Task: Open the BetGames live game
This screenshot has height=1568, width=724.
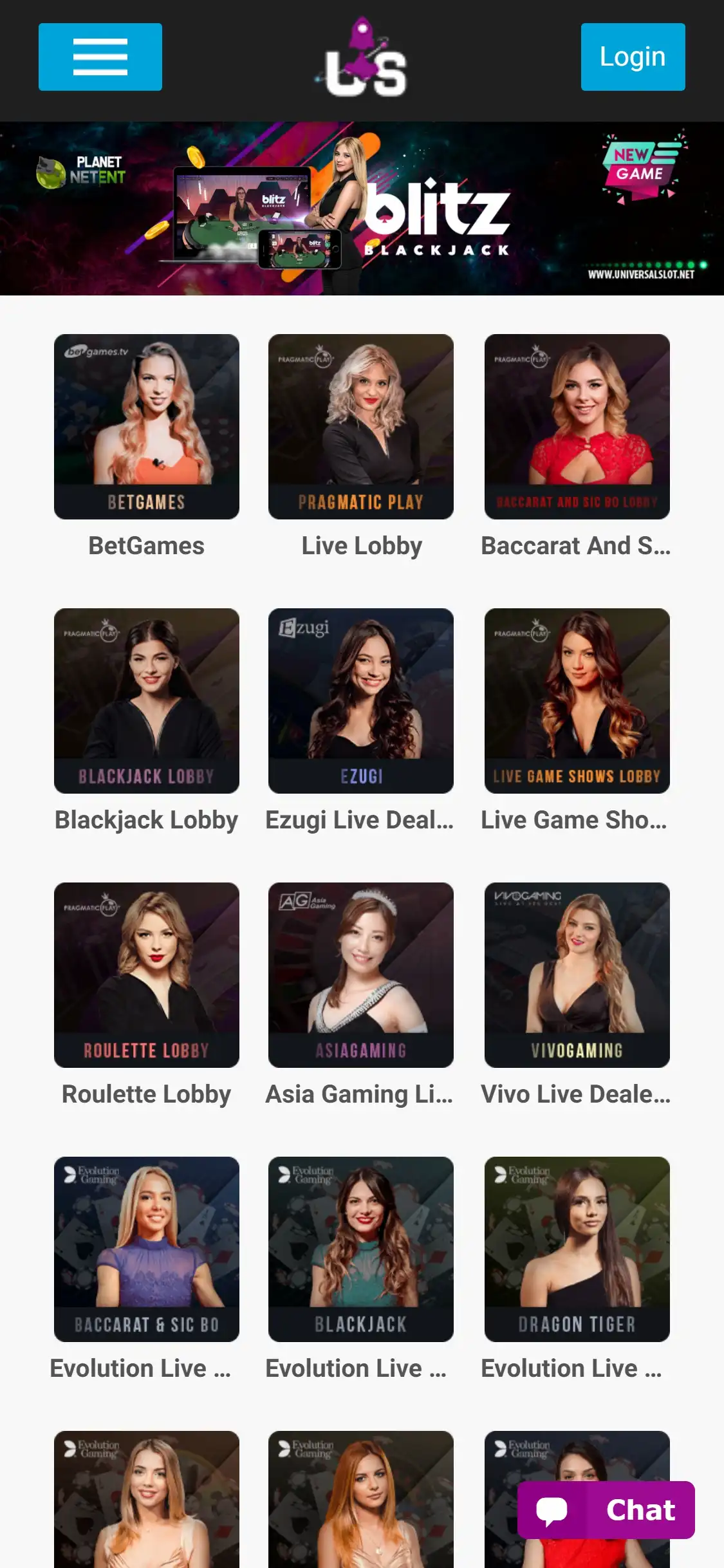Action: pos(147,426)
